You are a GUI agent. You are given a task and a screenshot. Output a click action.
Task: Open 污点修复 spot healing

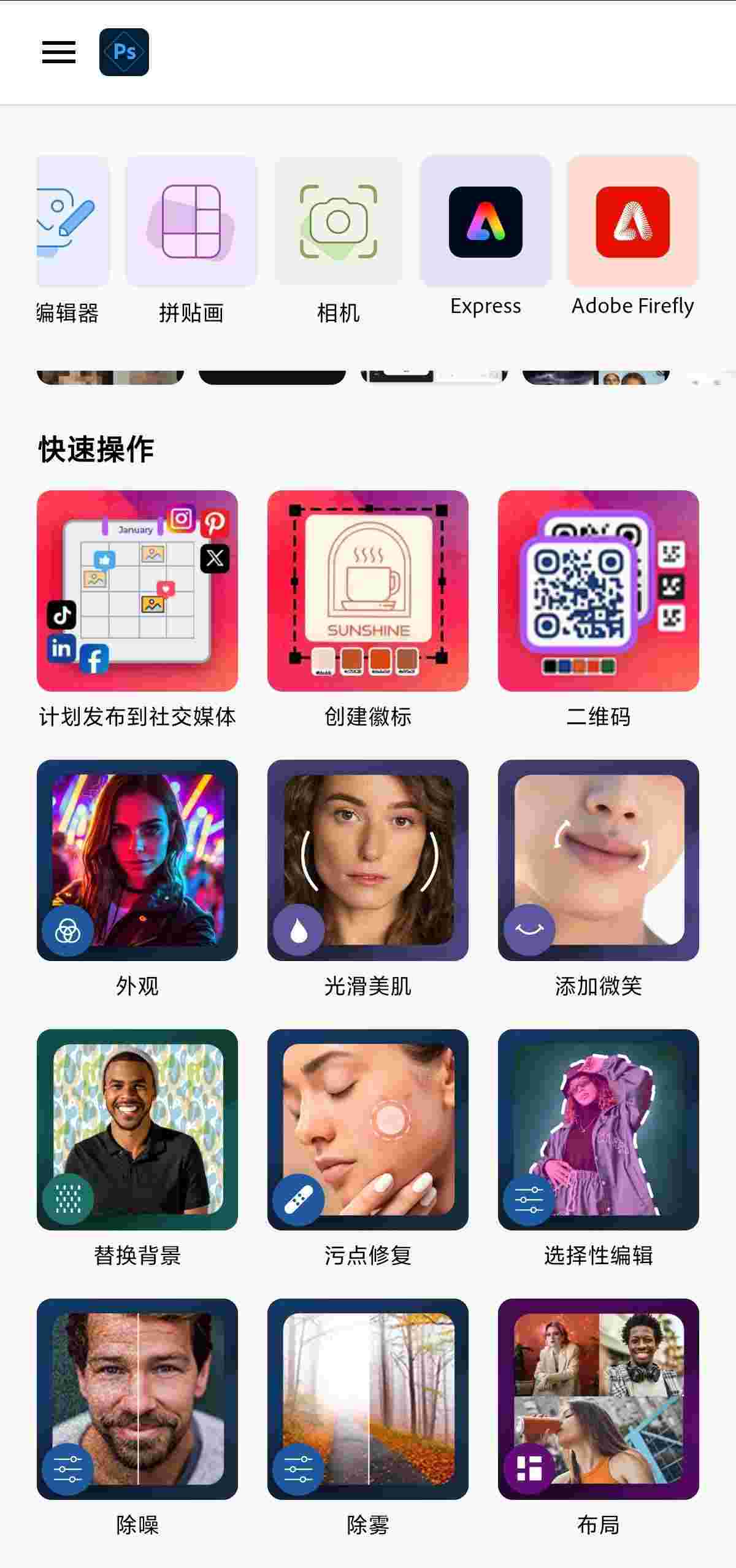point(368,1129)
